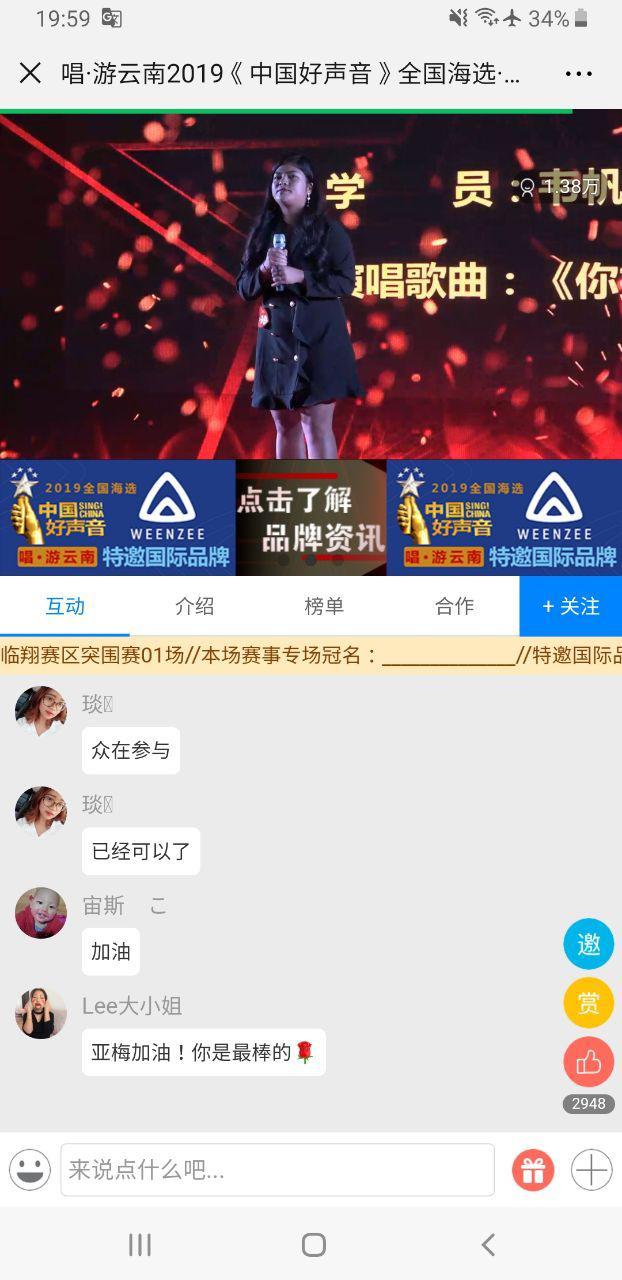Tap the blue 邀 invite button
This screenshot has width=622, height=1280.
pos(588,944)
